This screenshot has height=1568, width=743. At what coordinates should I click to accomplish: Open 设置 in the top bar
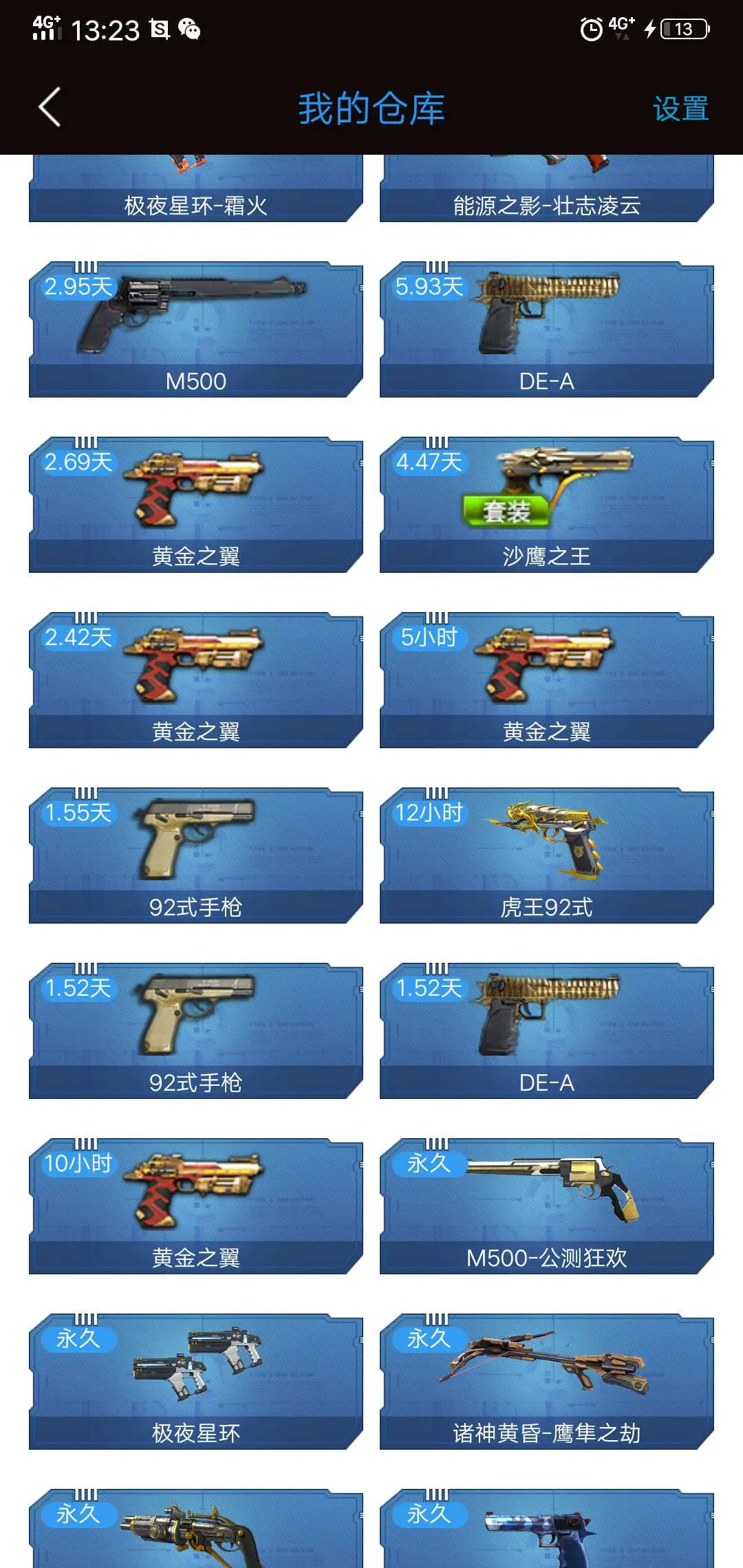pos(680,109)
